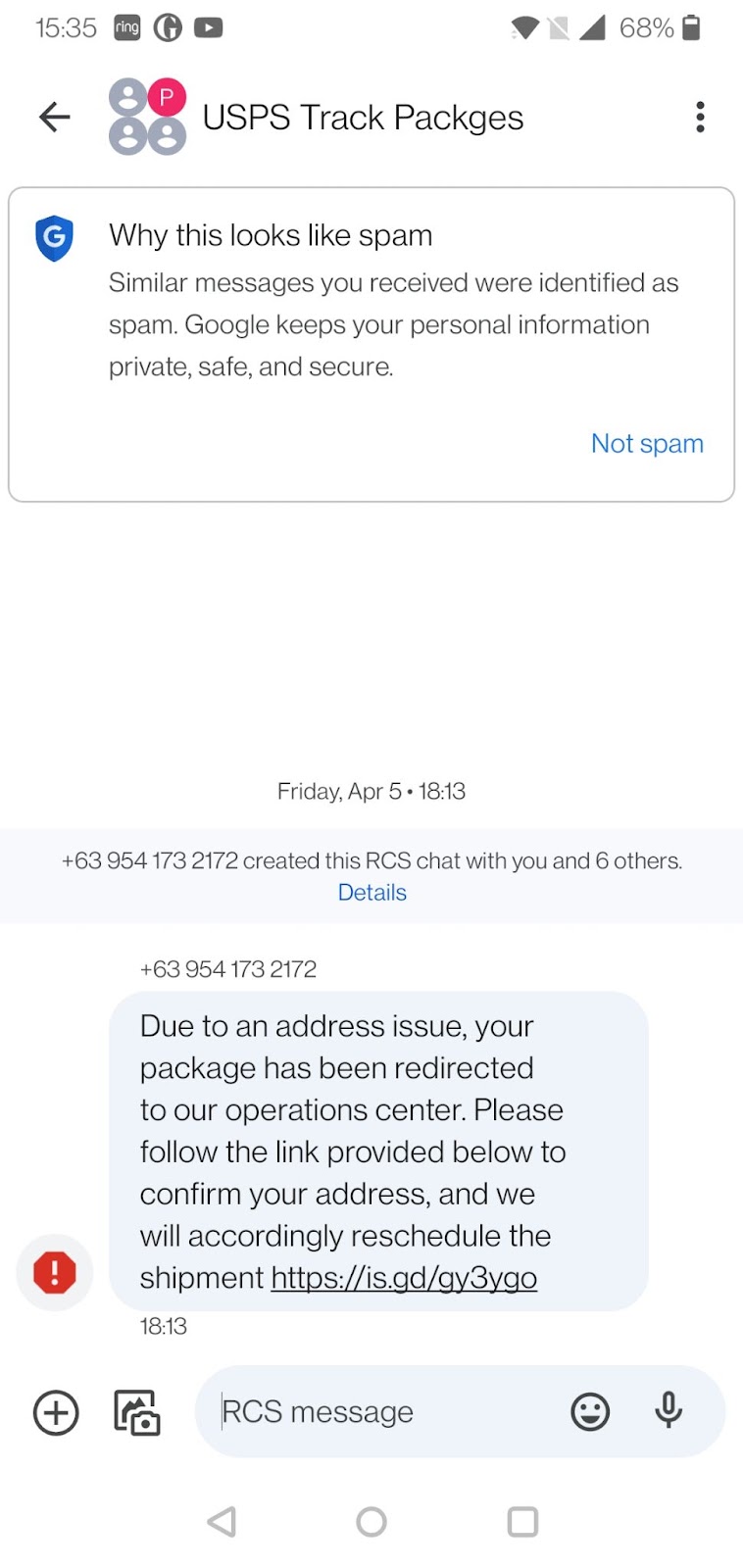Viewport: 743px width, 1568px height.
Task: Mark this conversation as Not spam
Action: [647, 444]
